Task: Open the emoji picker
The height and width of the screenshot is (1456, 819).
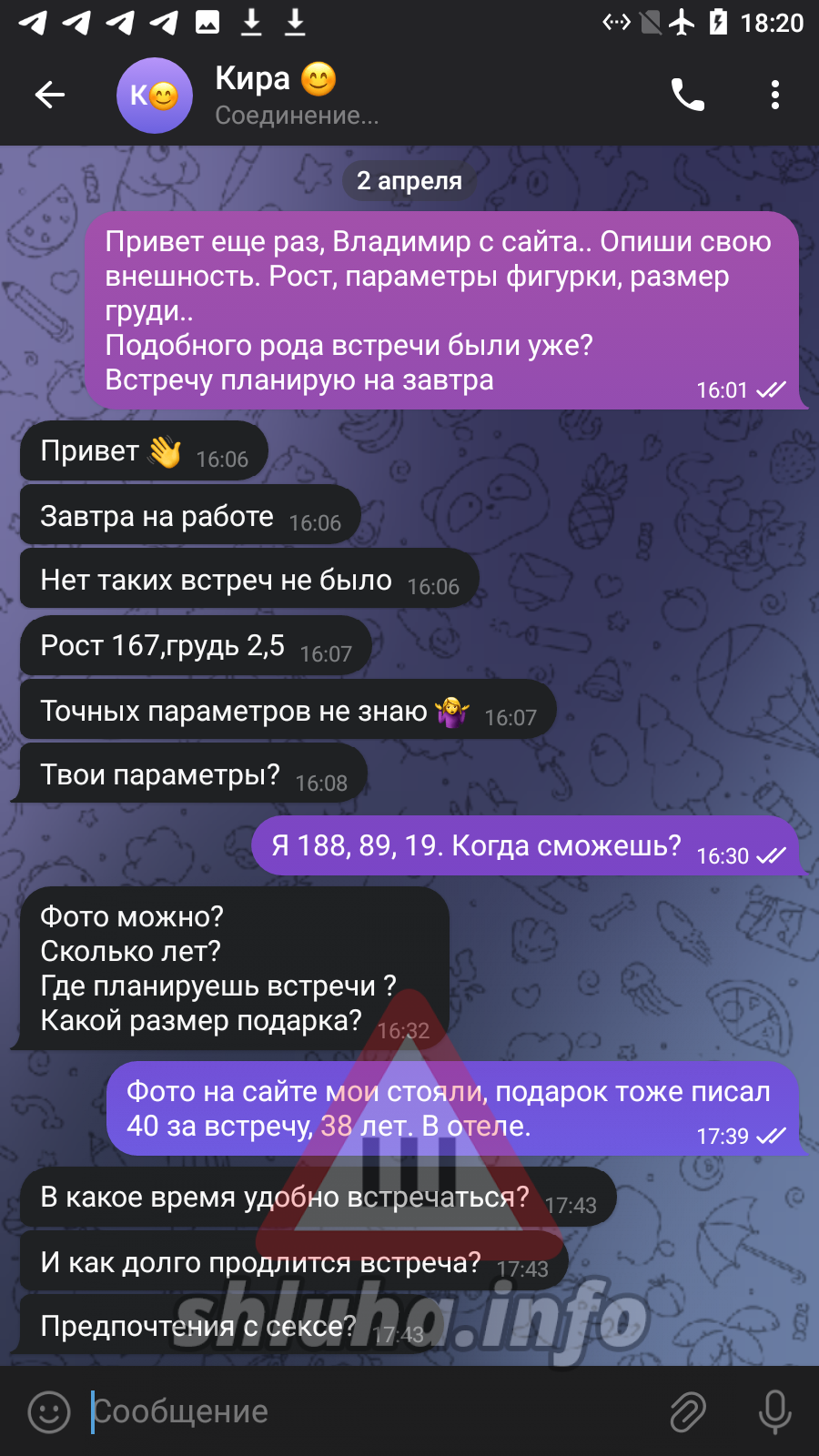Action: pos(49,1411)
